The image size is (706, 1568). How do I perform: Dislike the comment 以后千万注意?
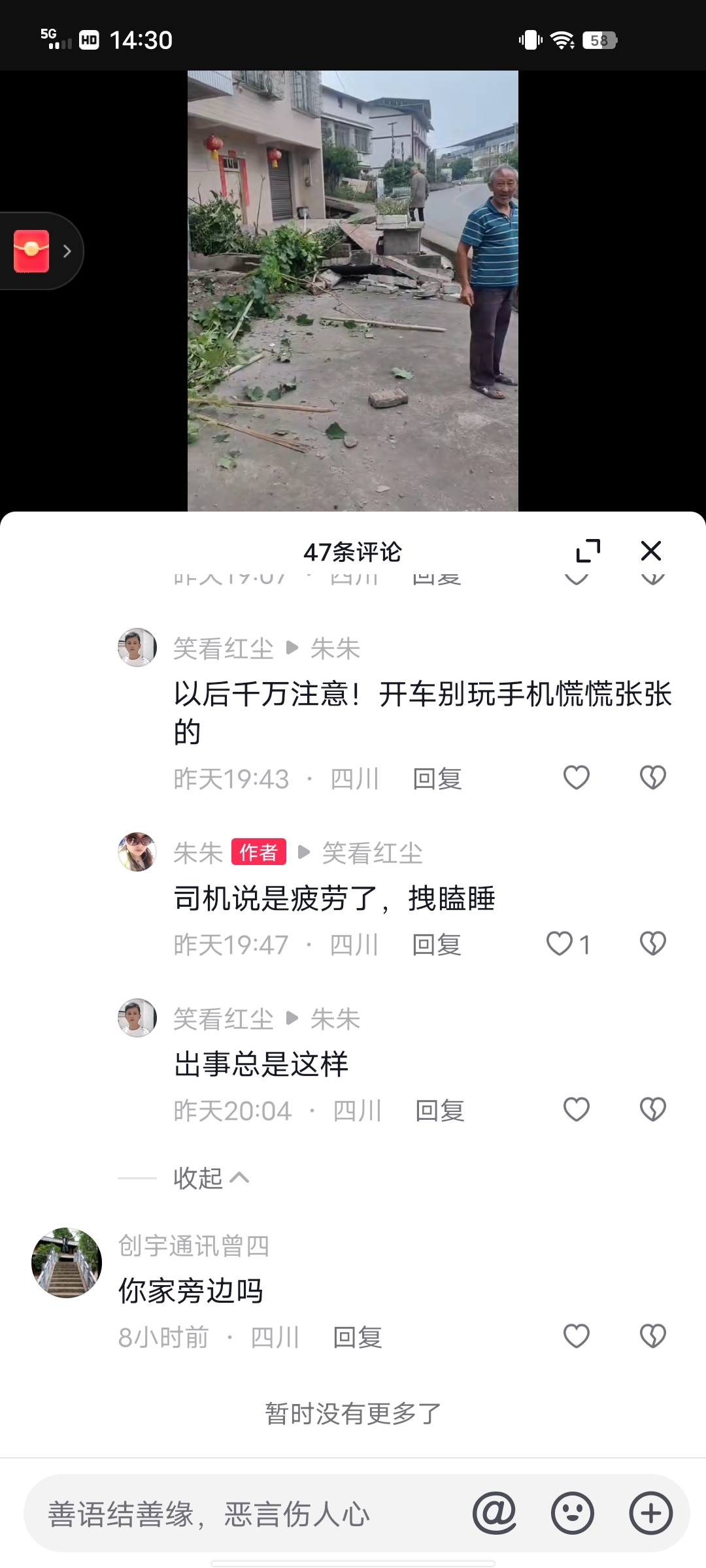(x=652, y=777)
